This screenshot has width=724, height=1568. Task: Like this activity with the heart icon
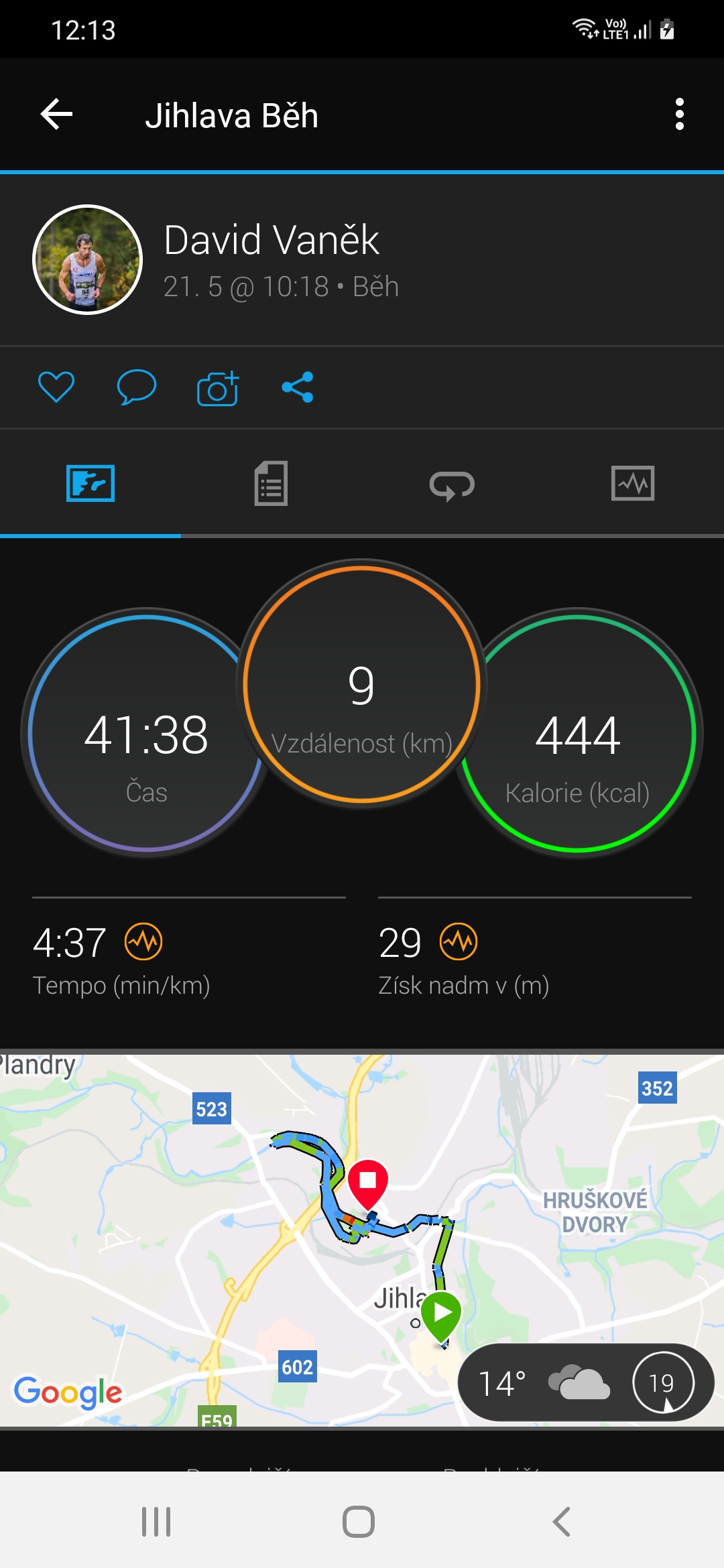point(56,387)
